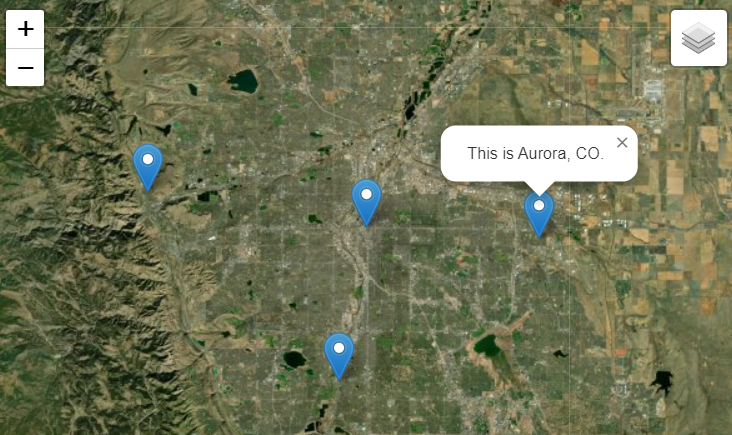Select the southernmost map marker

coord(339,354)
